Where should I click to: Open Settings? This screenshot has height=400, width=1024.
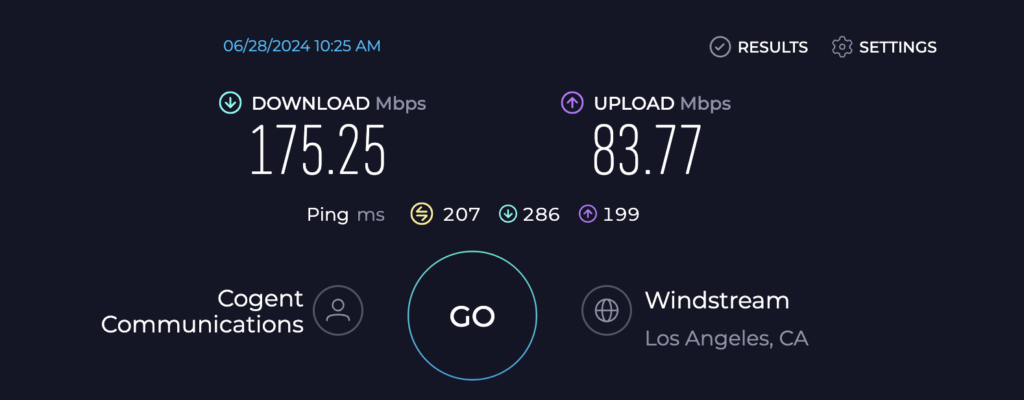point(884,47)
